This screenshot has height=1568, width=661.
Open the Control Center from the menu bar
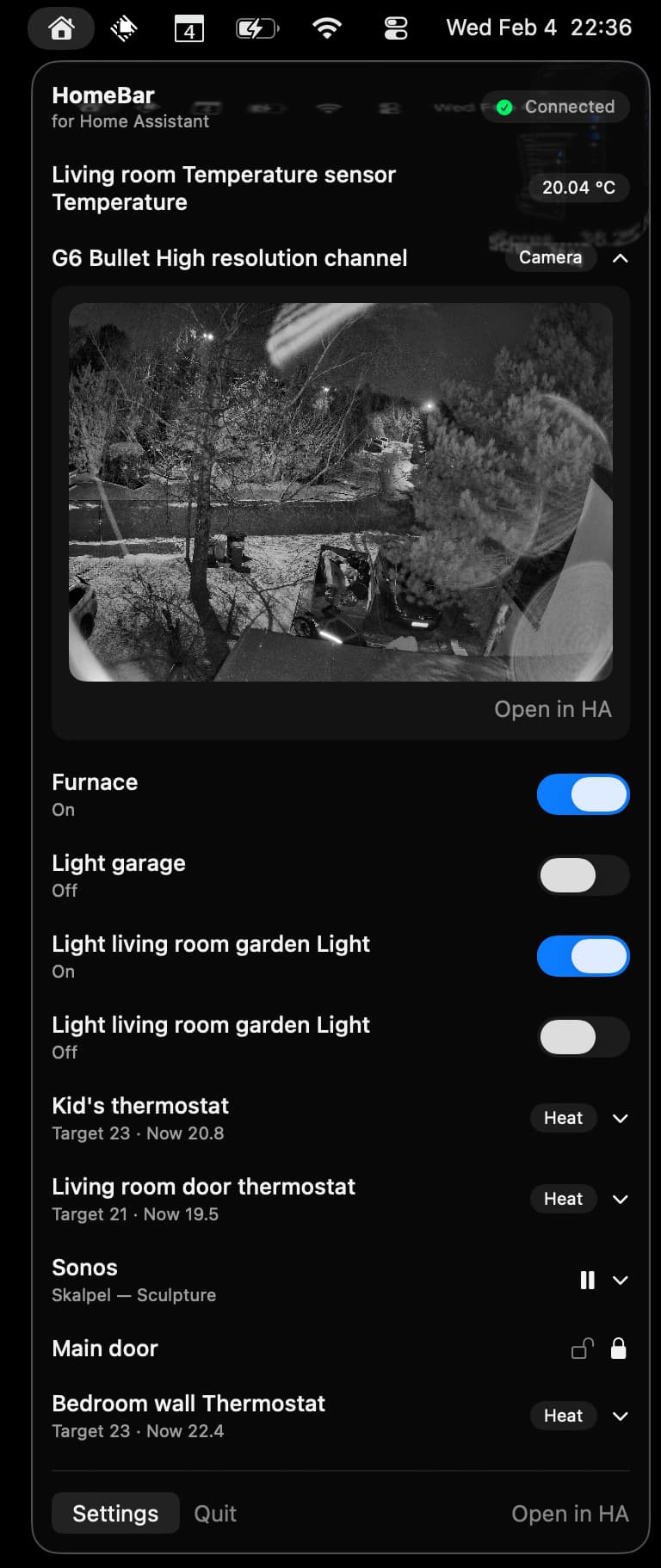pyautogui.click(x=396, y=28)
